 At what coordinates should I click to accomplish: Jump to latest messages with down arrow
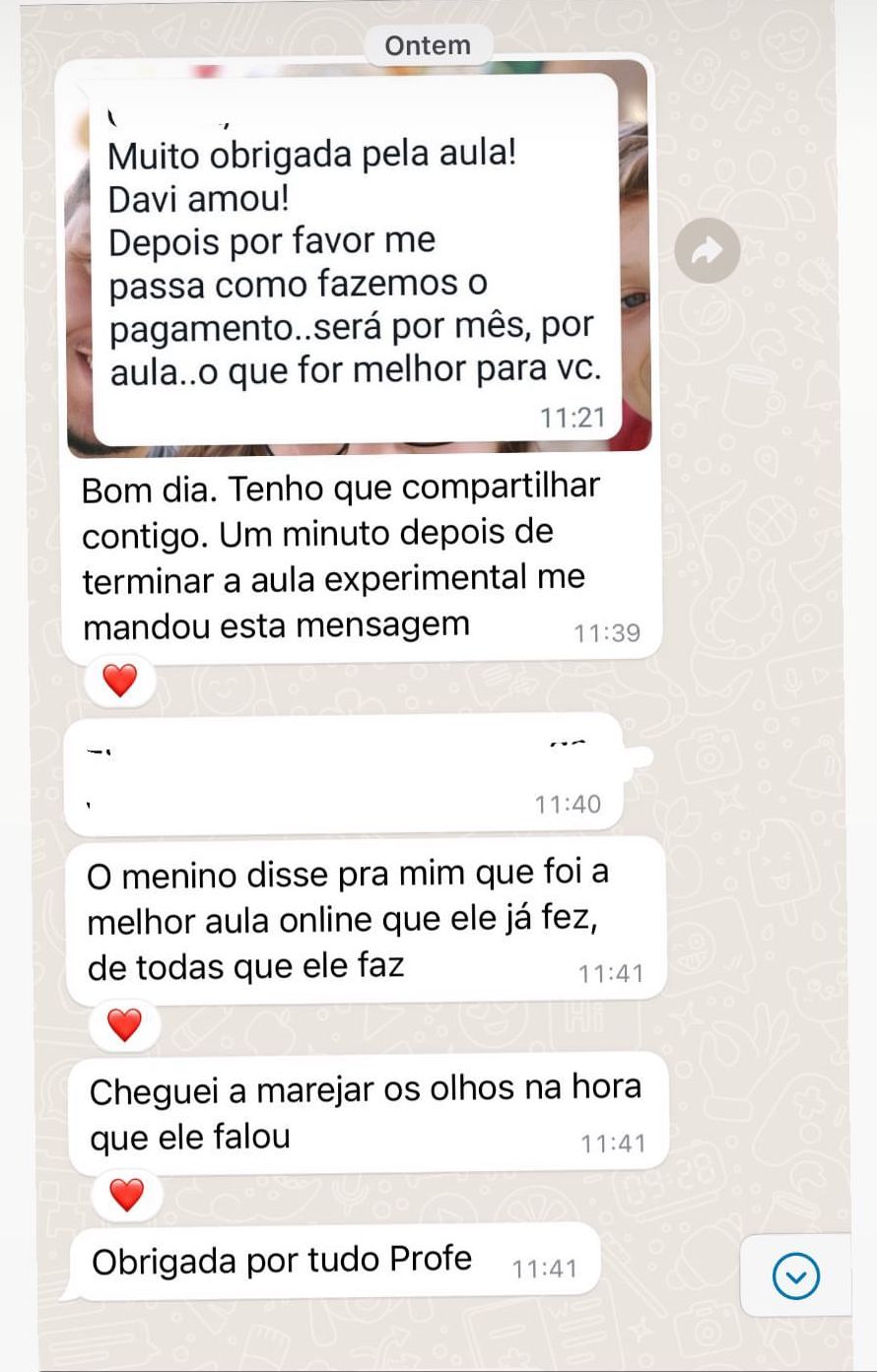click(x=795, y=1277)
